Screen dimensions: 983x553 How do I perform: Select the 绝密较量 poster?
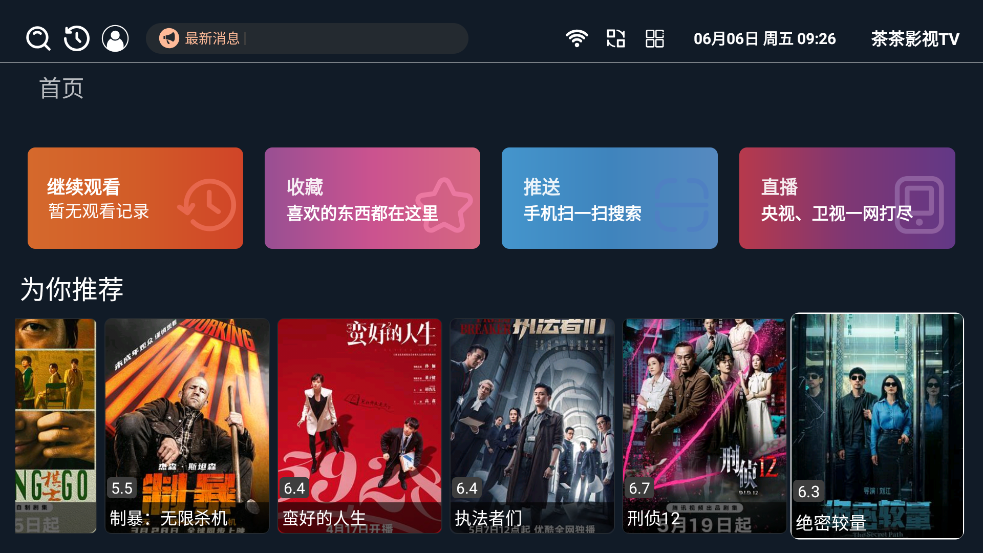click(x=877, y=426)
